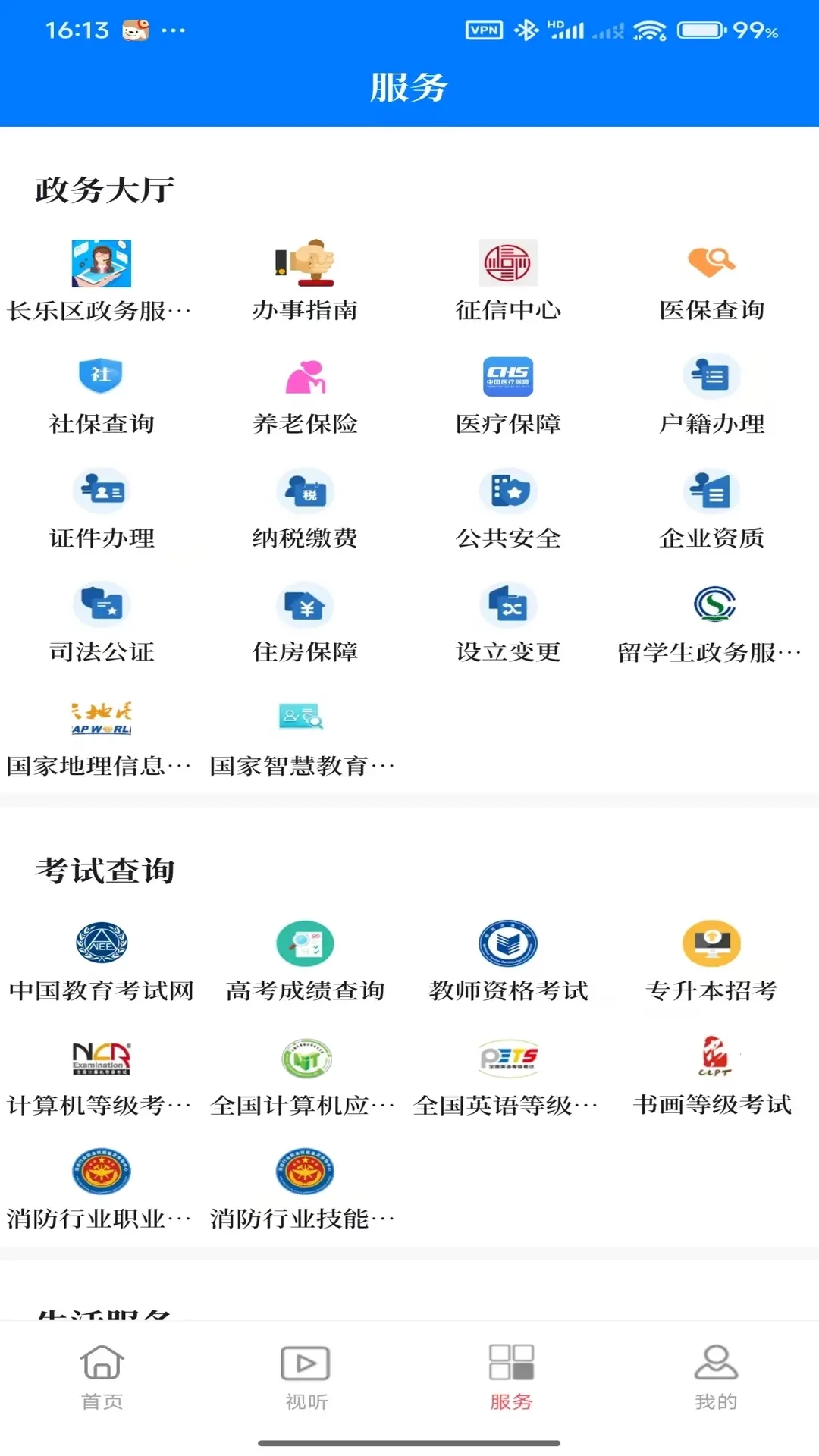Image resolution: width=819 pixels, height=1456 pixels.
Task: Select the 教师资格考试 badge icon
Action: [x=508, y=943]
